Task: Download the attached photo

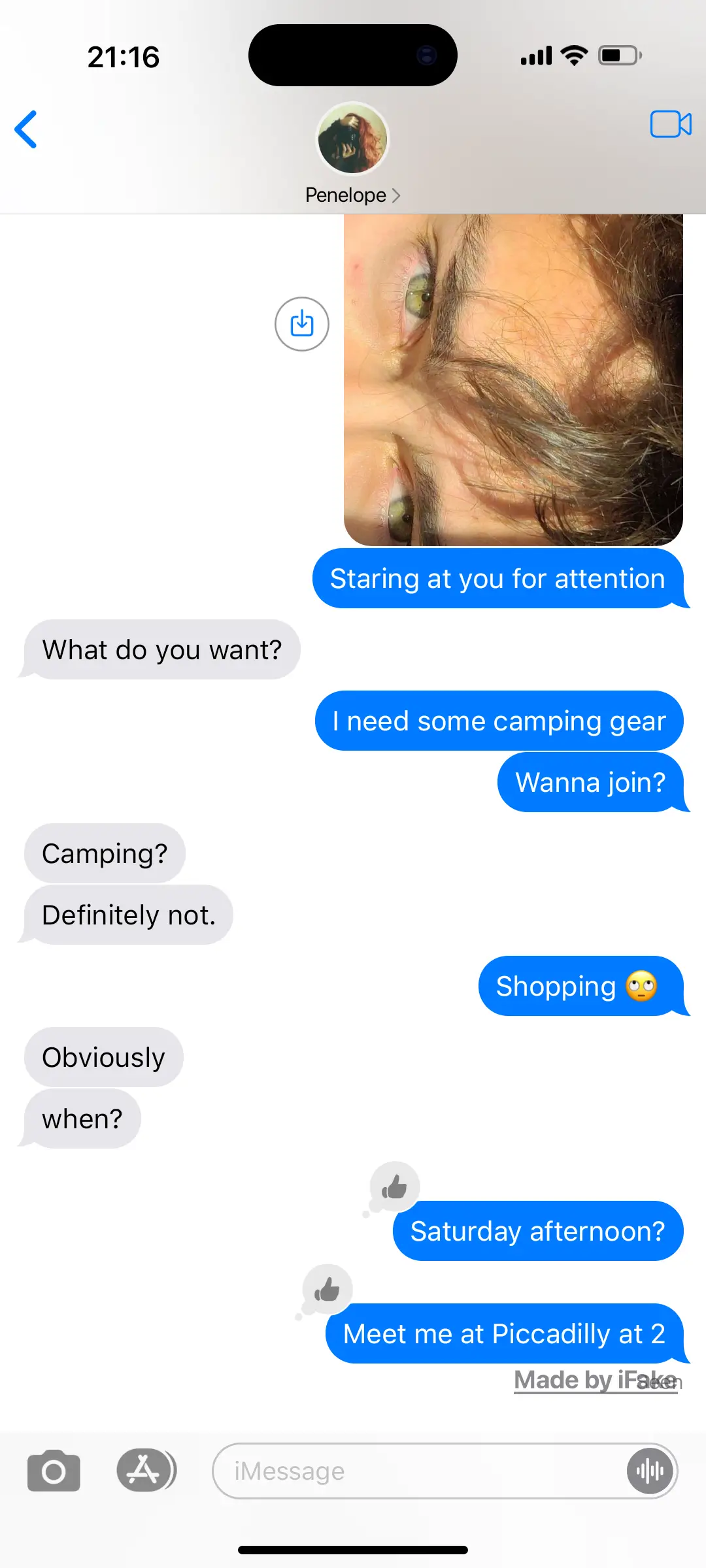Action: (301, 323)
